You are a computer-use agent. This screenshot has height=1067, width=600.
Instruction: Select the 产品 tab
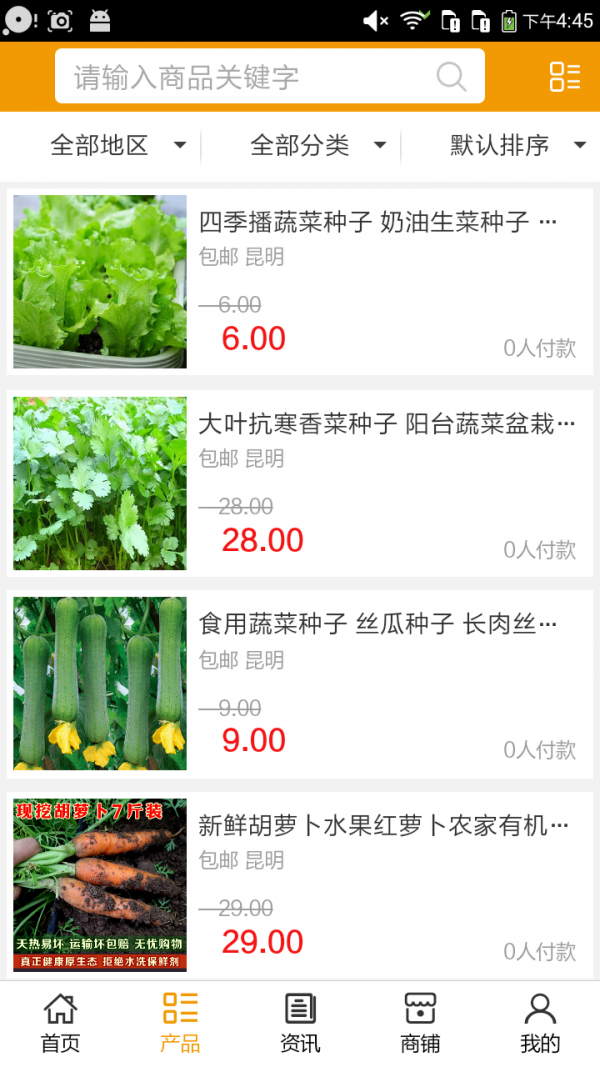pyautogui.click(x=180, y=1023)
